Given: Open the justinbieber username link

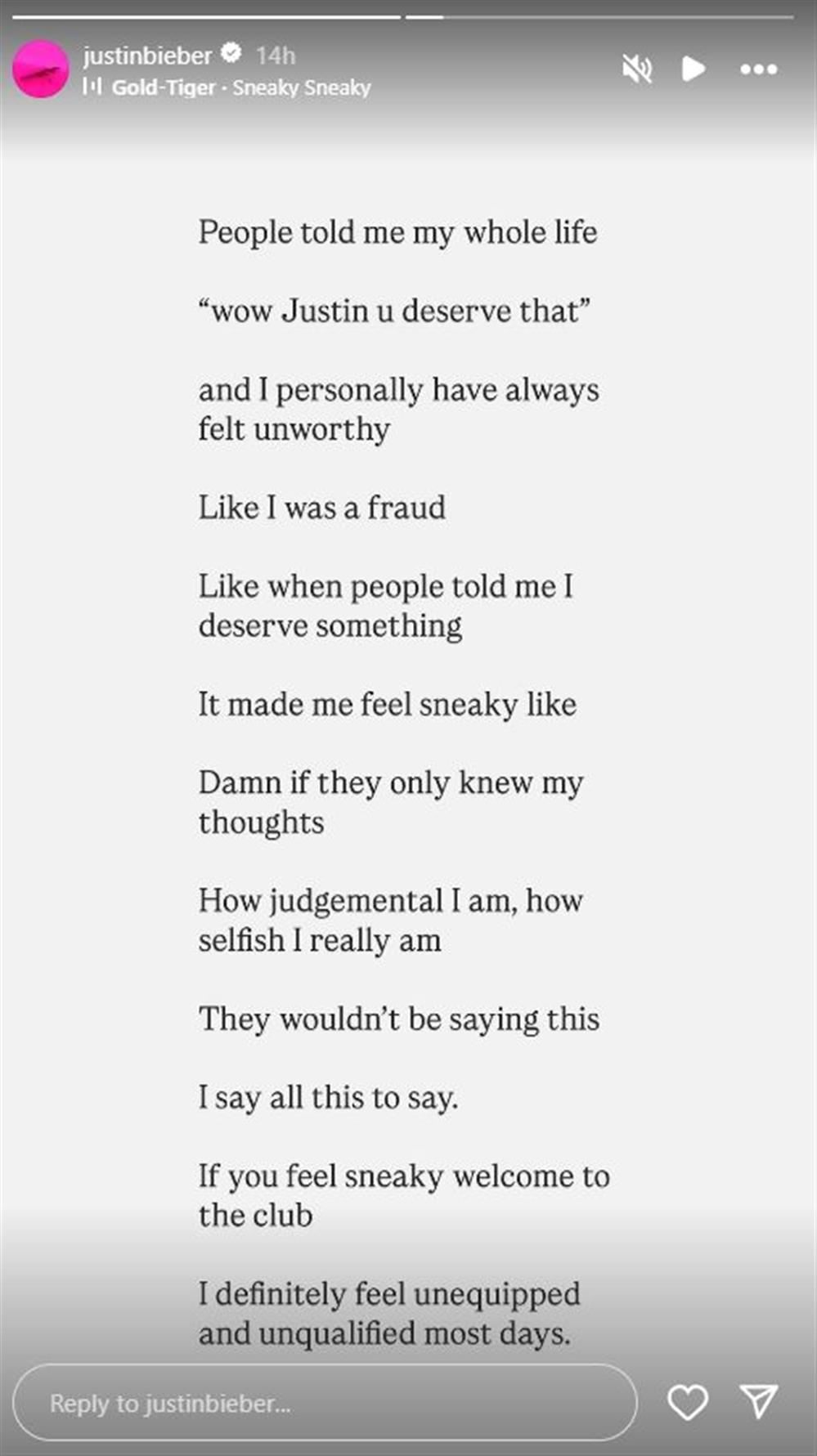Looking at the screenshot, I should [x=148, y=55].
